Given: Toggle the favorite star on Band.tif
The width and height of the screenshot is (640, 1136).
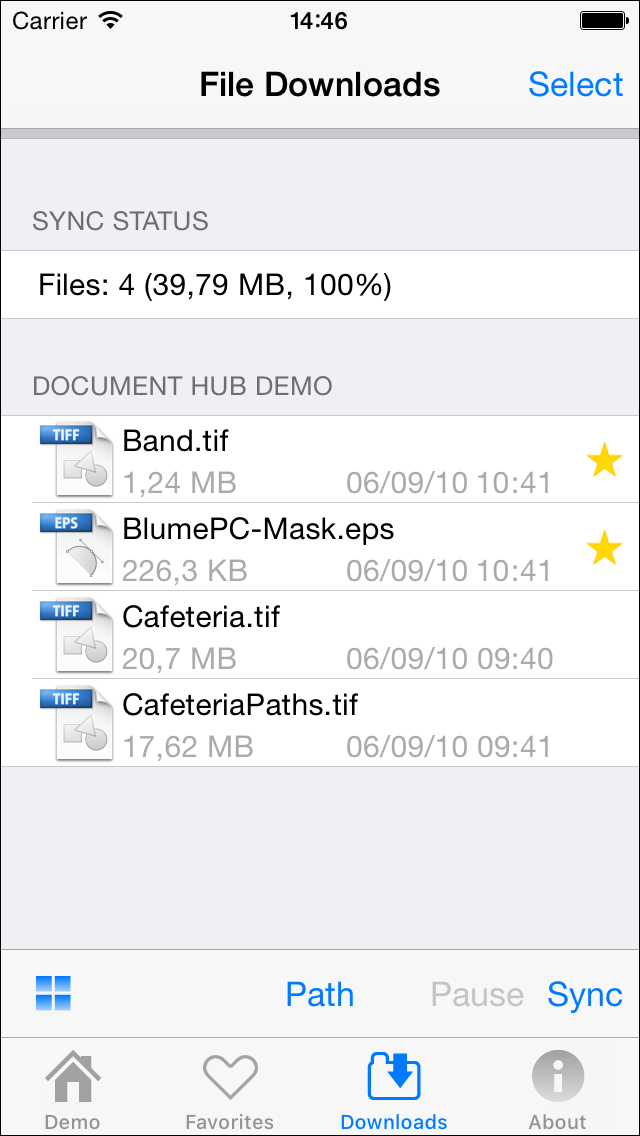Looking at the screenshot, I should click(x=604, y=461).
